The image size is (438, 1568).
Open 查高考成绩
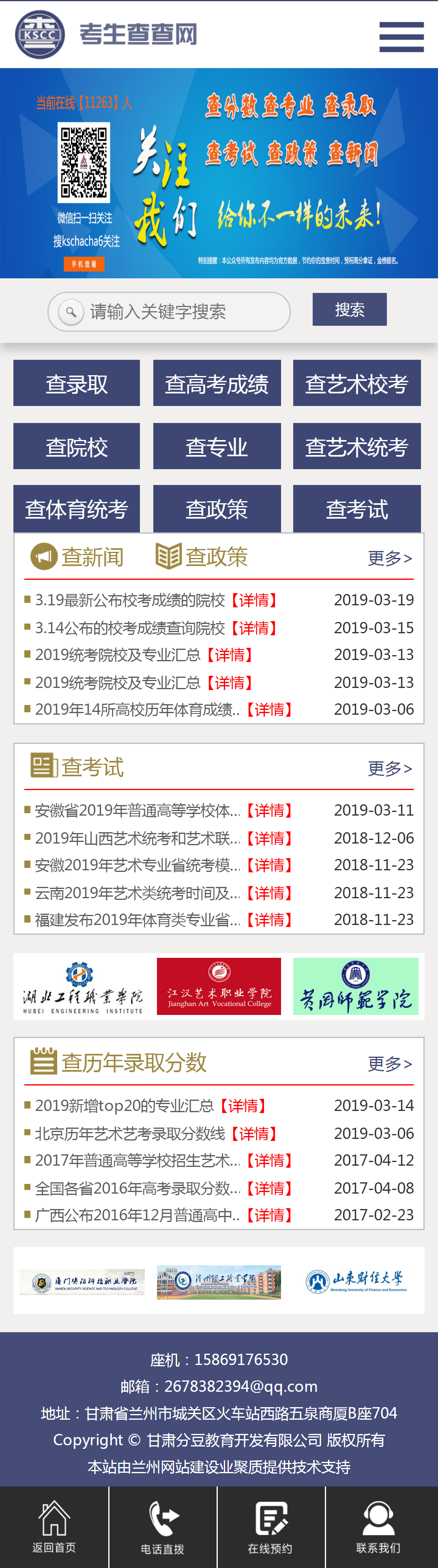coord(217,383)
